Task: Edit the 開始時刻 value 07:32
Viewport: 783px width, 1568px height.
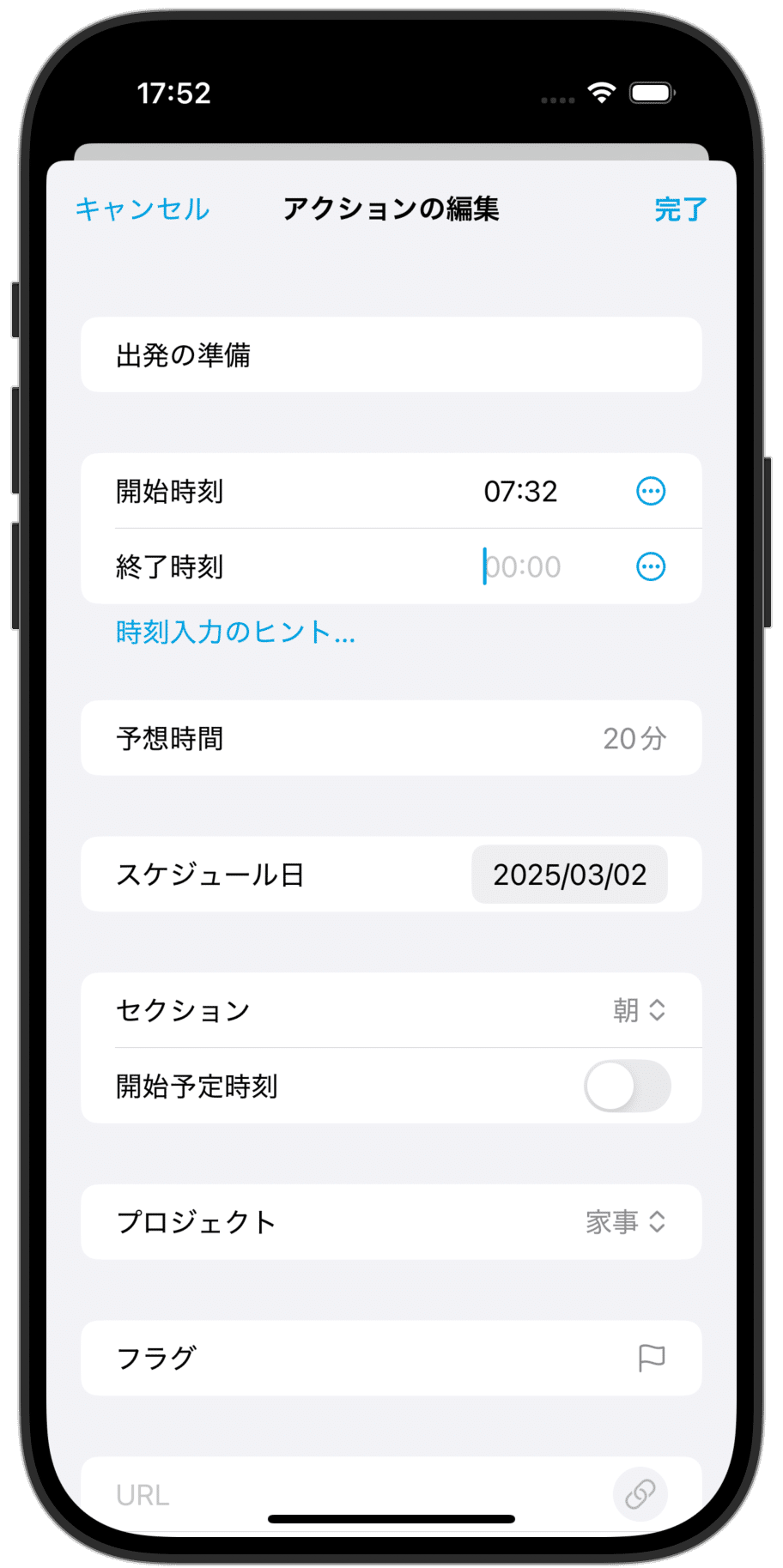Action: [520, 492]
